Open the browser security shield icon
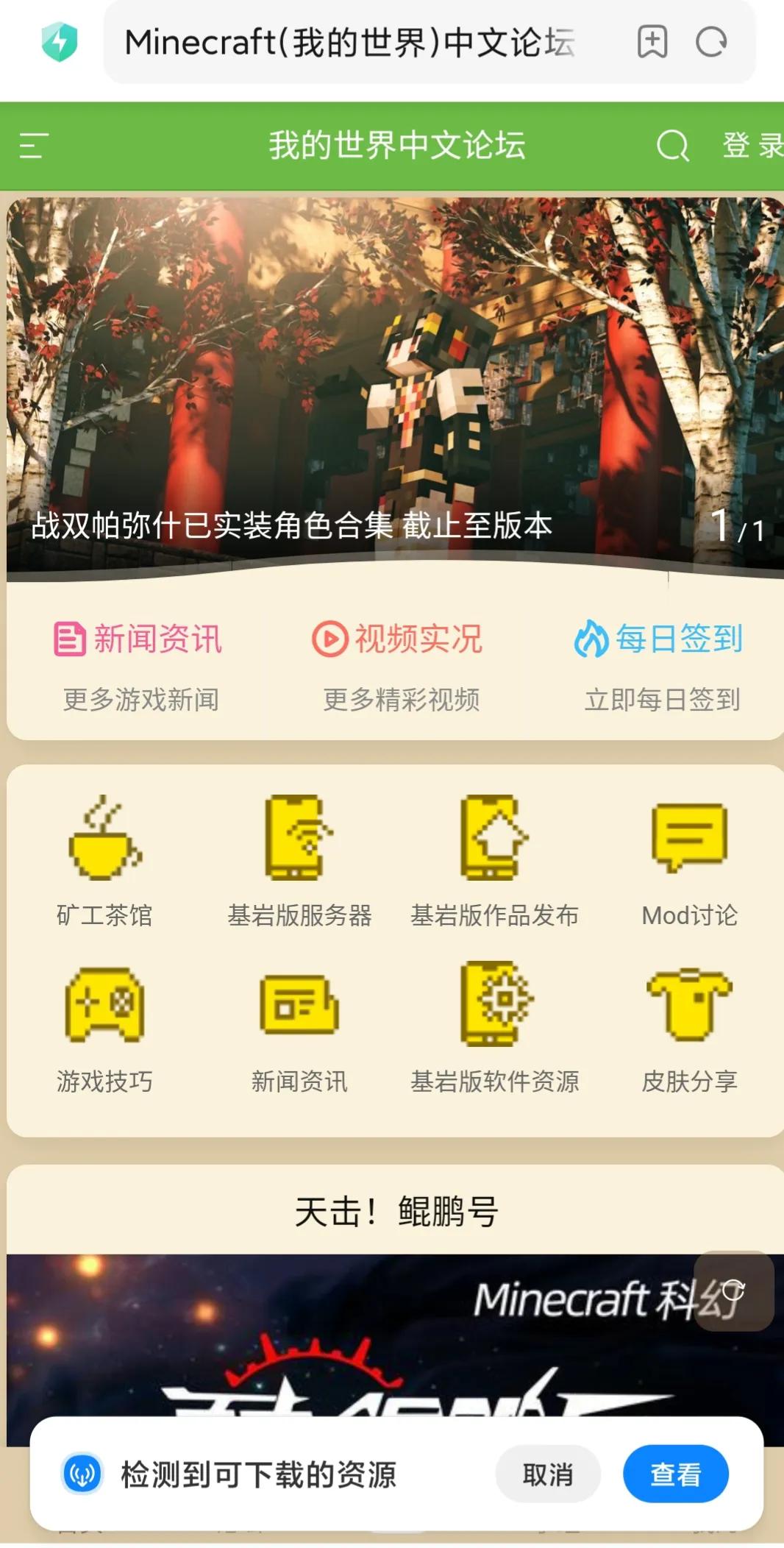This screenshot has width=784, height=1548. coord(60,43)
